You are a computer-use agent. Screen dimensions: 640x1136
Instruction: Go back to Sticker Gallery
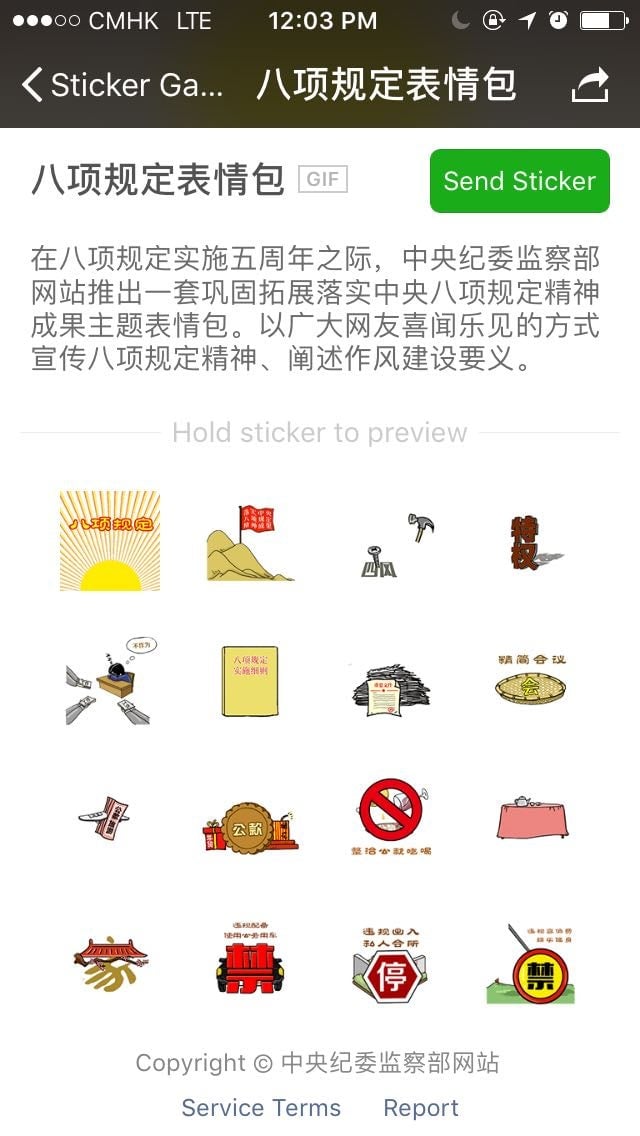[x=120, y=85]
